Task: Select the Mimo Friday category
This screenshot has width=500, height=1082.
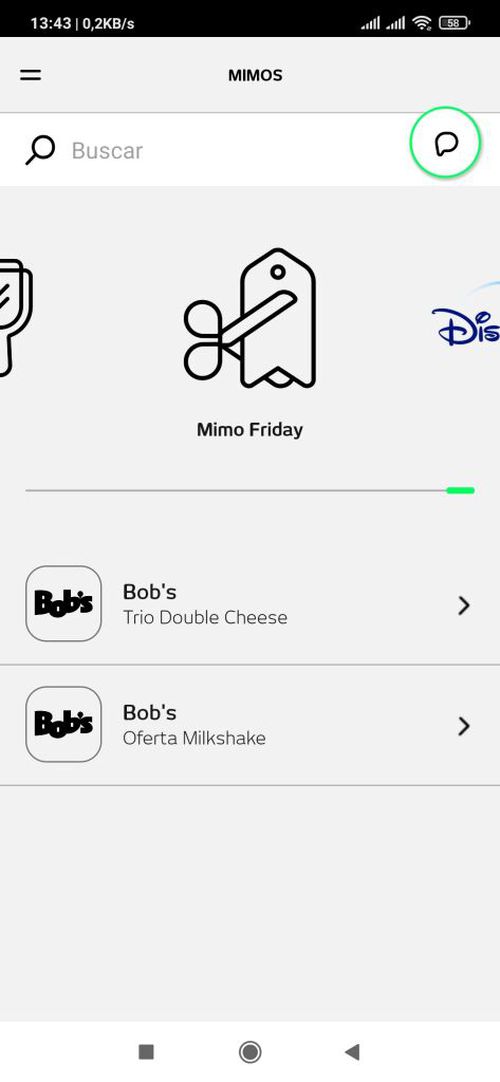Action: click(250, 343)
